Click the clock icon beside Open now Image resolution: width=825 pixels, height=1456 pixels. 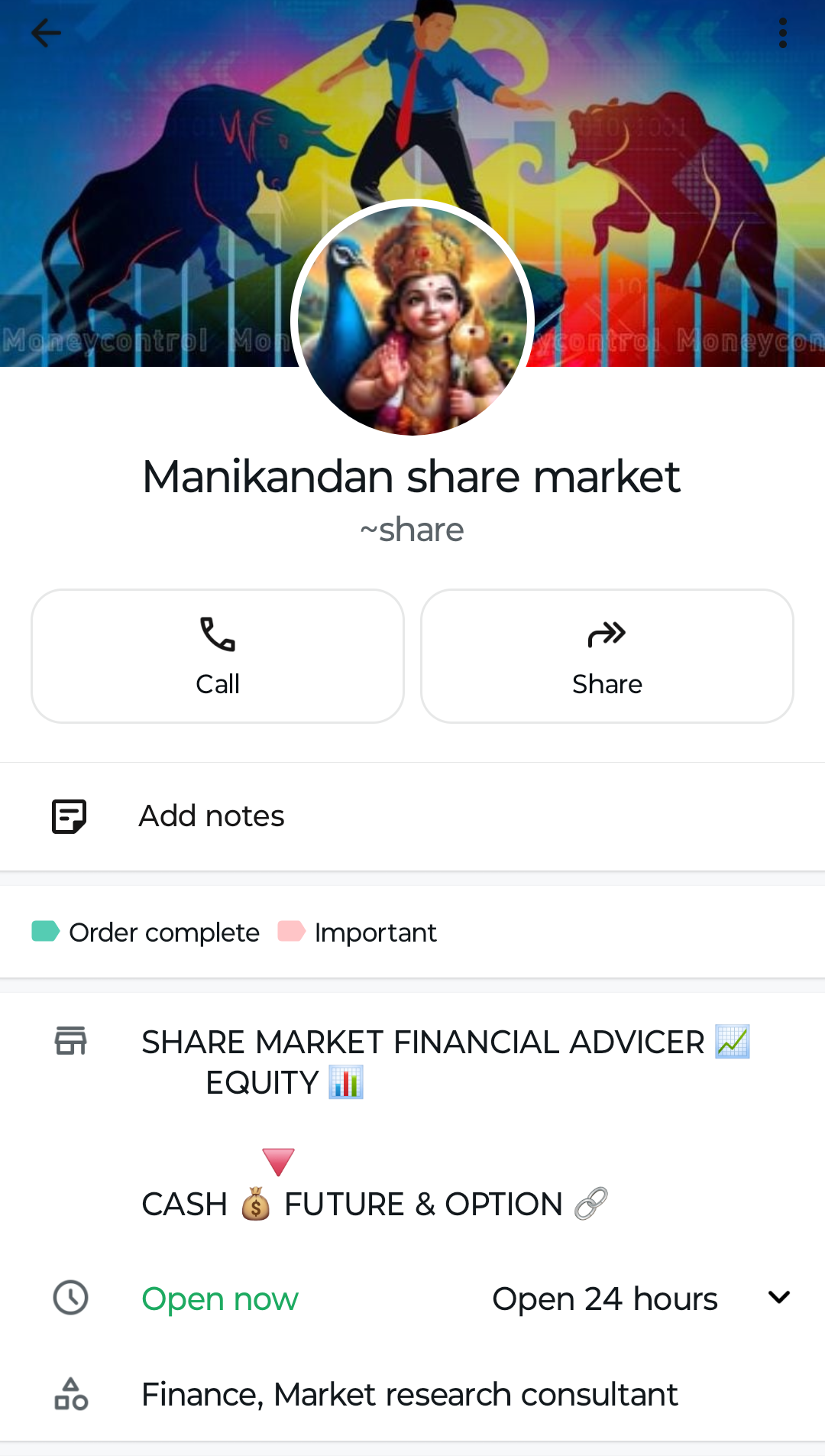point(70,1297)
